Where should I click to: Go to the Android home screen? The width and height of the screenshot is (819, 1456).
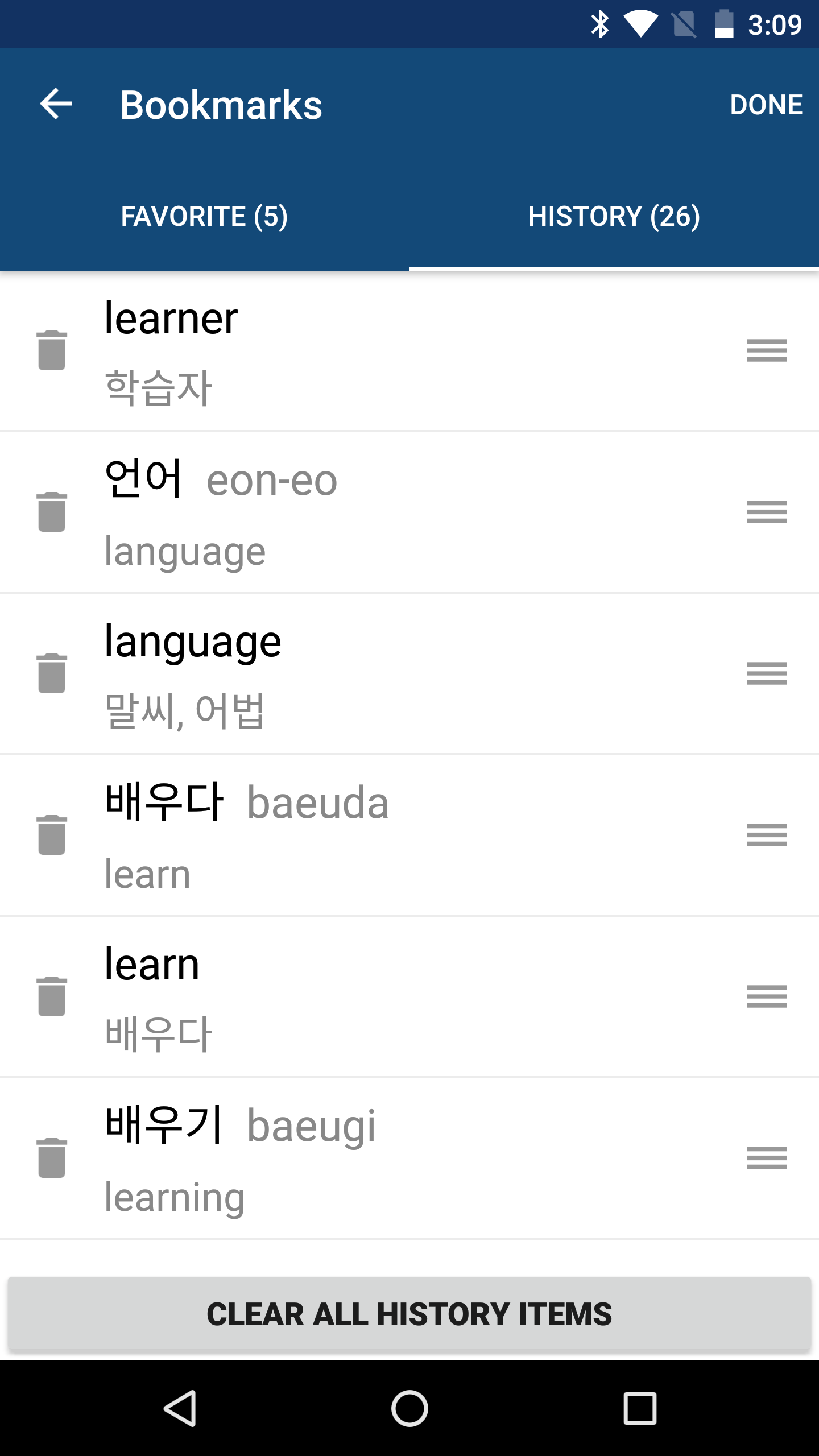[x=409, y=1408]
